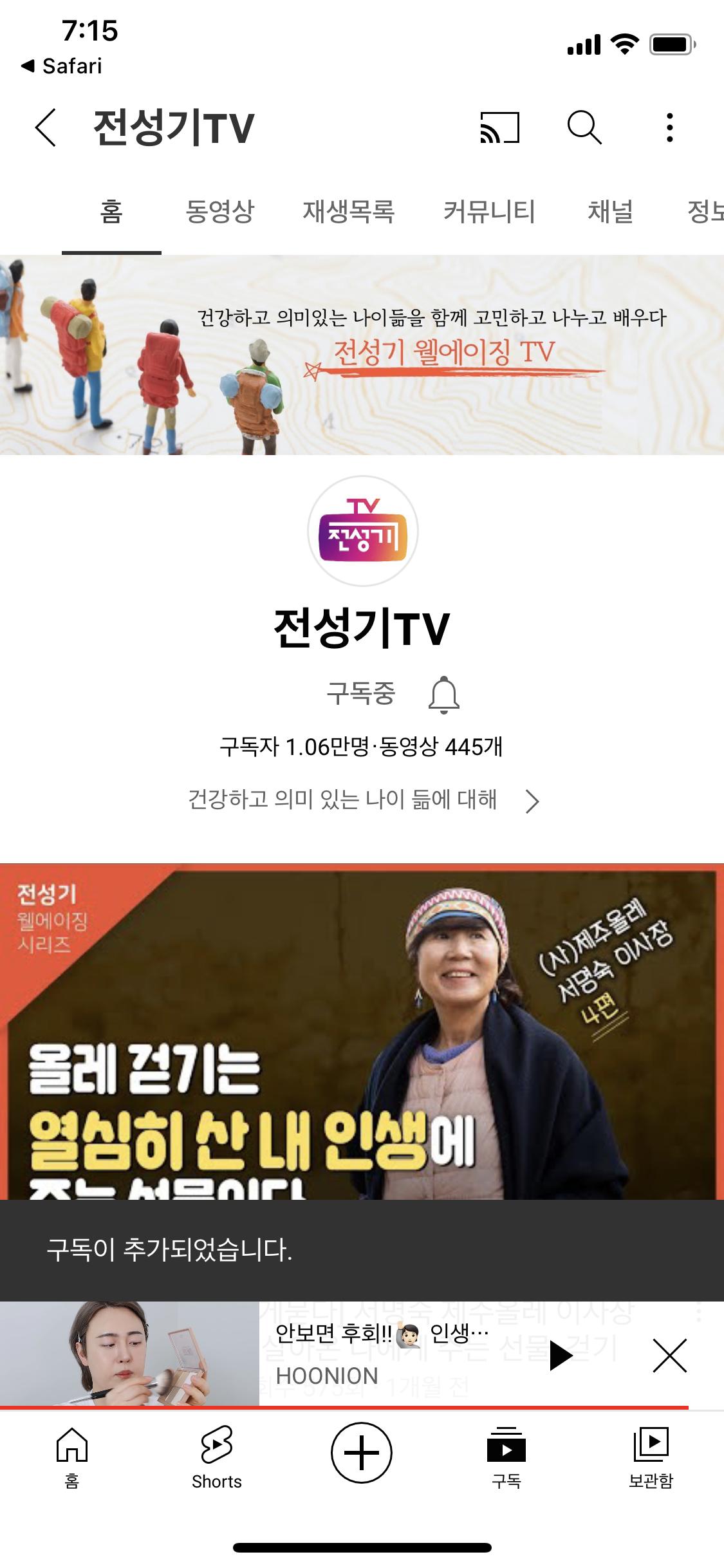
Task: Tap the 구독중 subscription button
Action: 360,694
